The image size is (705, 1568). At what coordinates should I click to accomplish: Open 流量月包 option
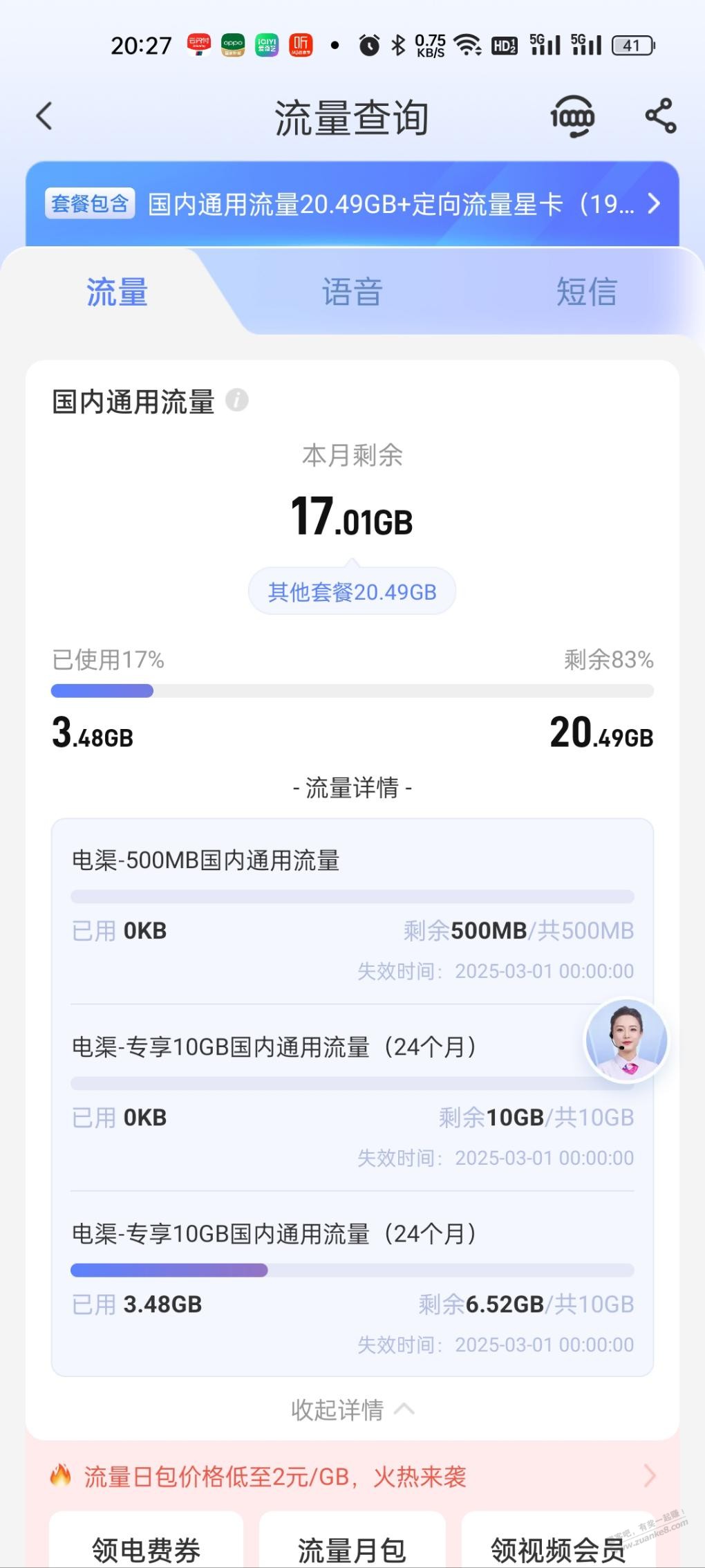352,1548
